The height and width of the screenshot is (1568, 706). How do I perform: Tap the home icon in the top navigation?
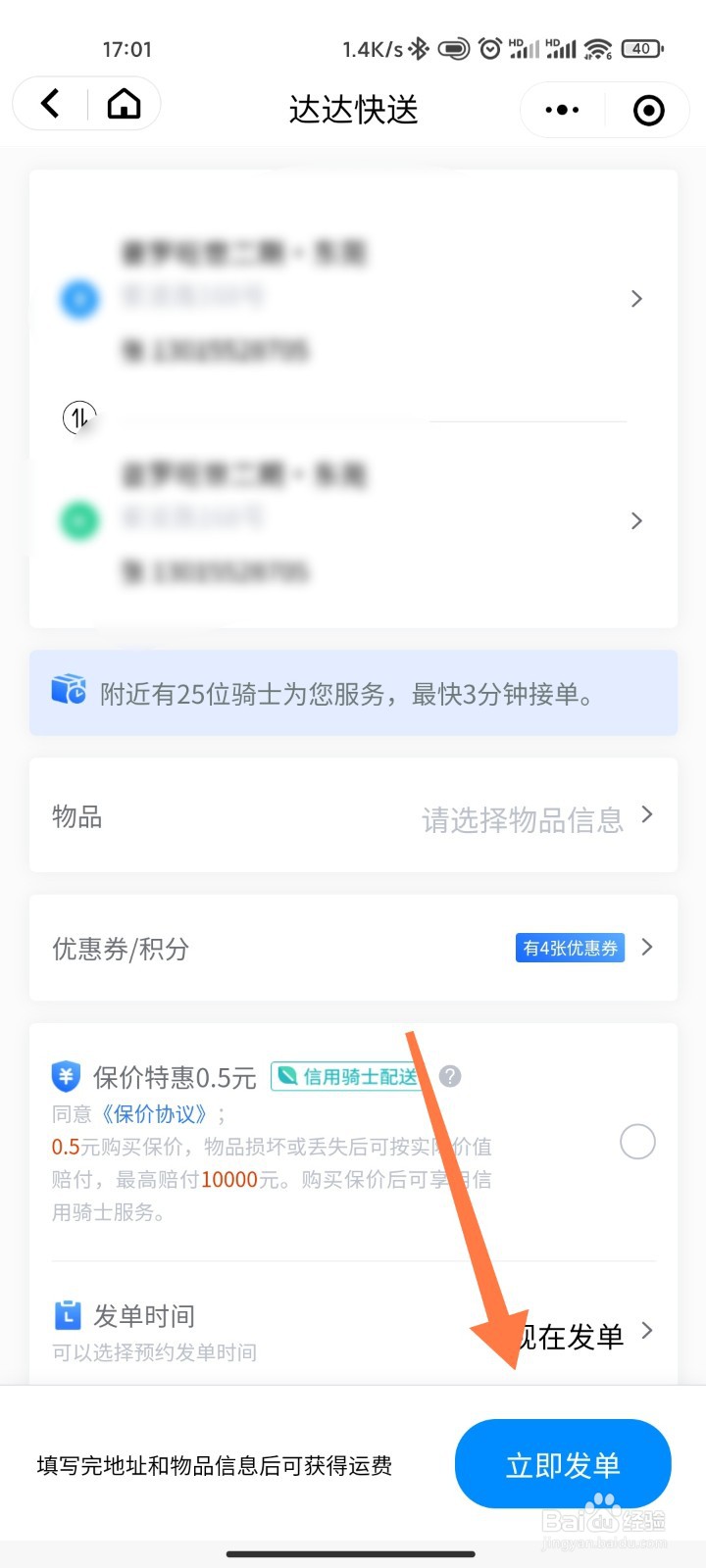click(x=124, y=103)
